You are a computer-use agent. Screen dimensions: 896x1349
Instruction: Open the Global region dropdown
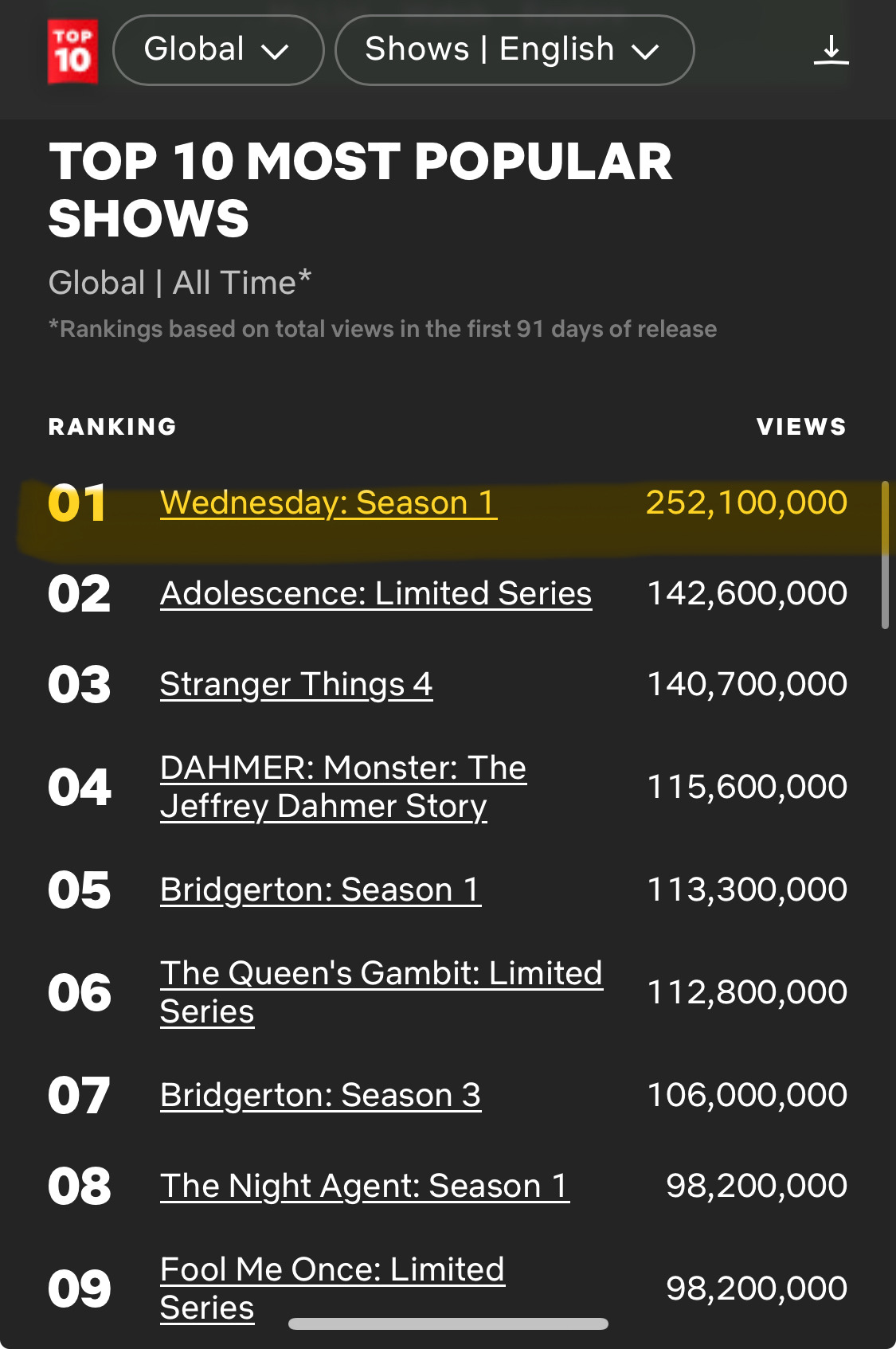click(217, 50)
